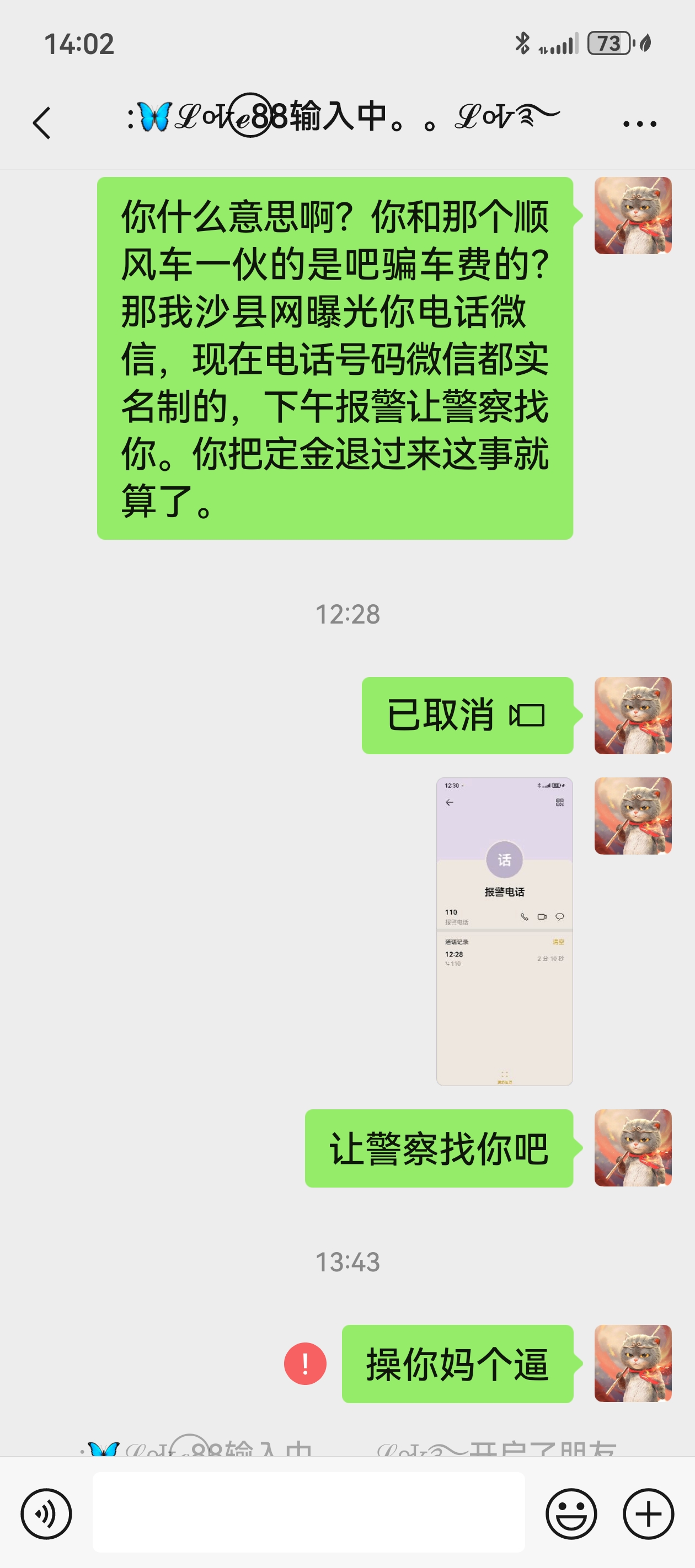This screenshot has height=1568, width=695.
Task: Open the chat info overflow menu
Action: (x=640, y=123)
